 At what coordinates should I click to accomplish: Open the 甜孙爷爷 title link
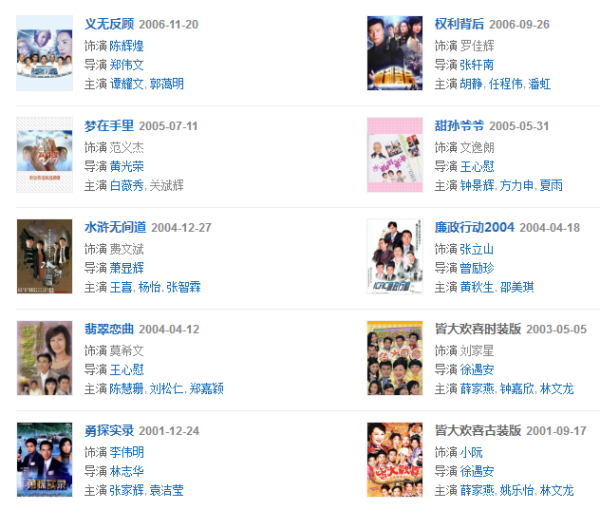[460, 126]
